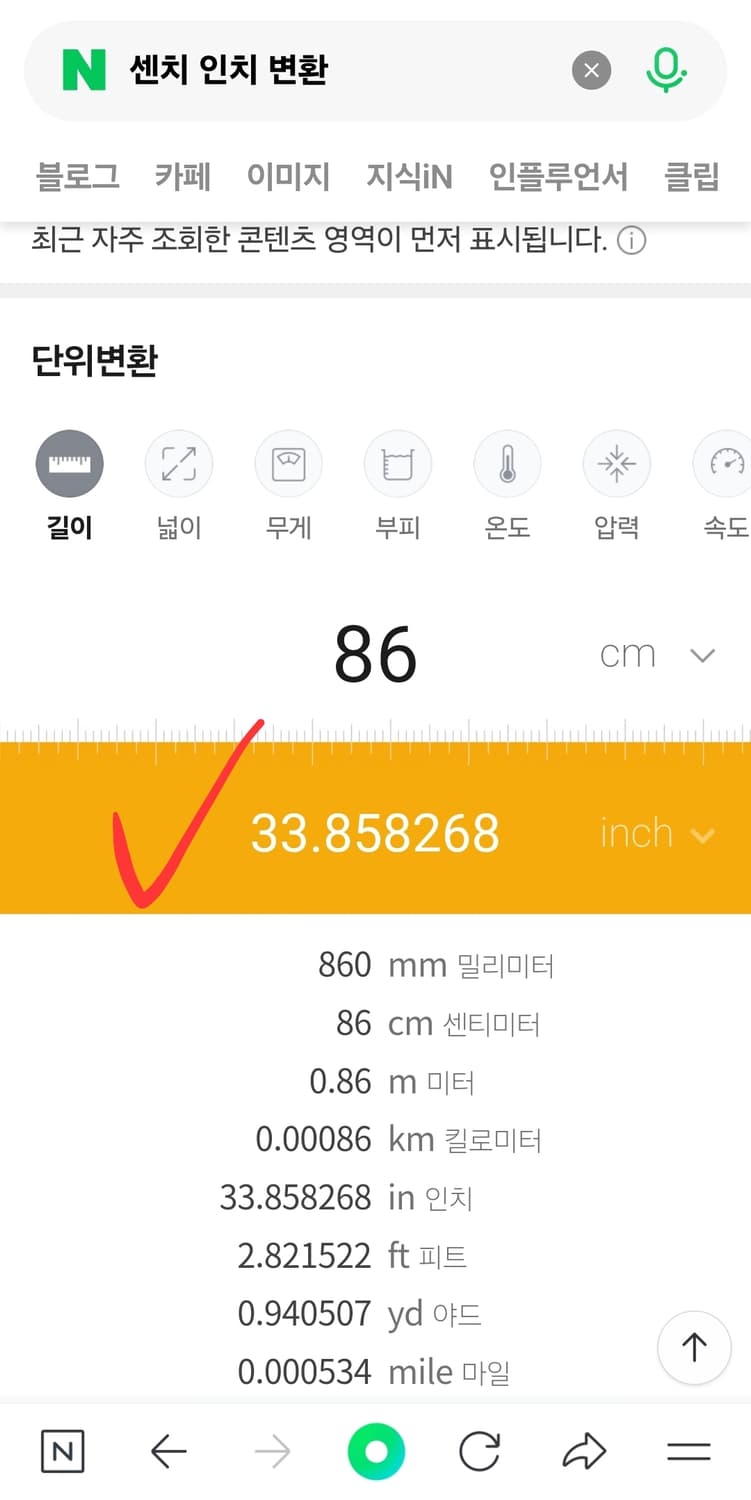Clear the search query with the X button
The width and height of the screenshot is (751, 1500).
pyautogui.click(x=591, y=70)
